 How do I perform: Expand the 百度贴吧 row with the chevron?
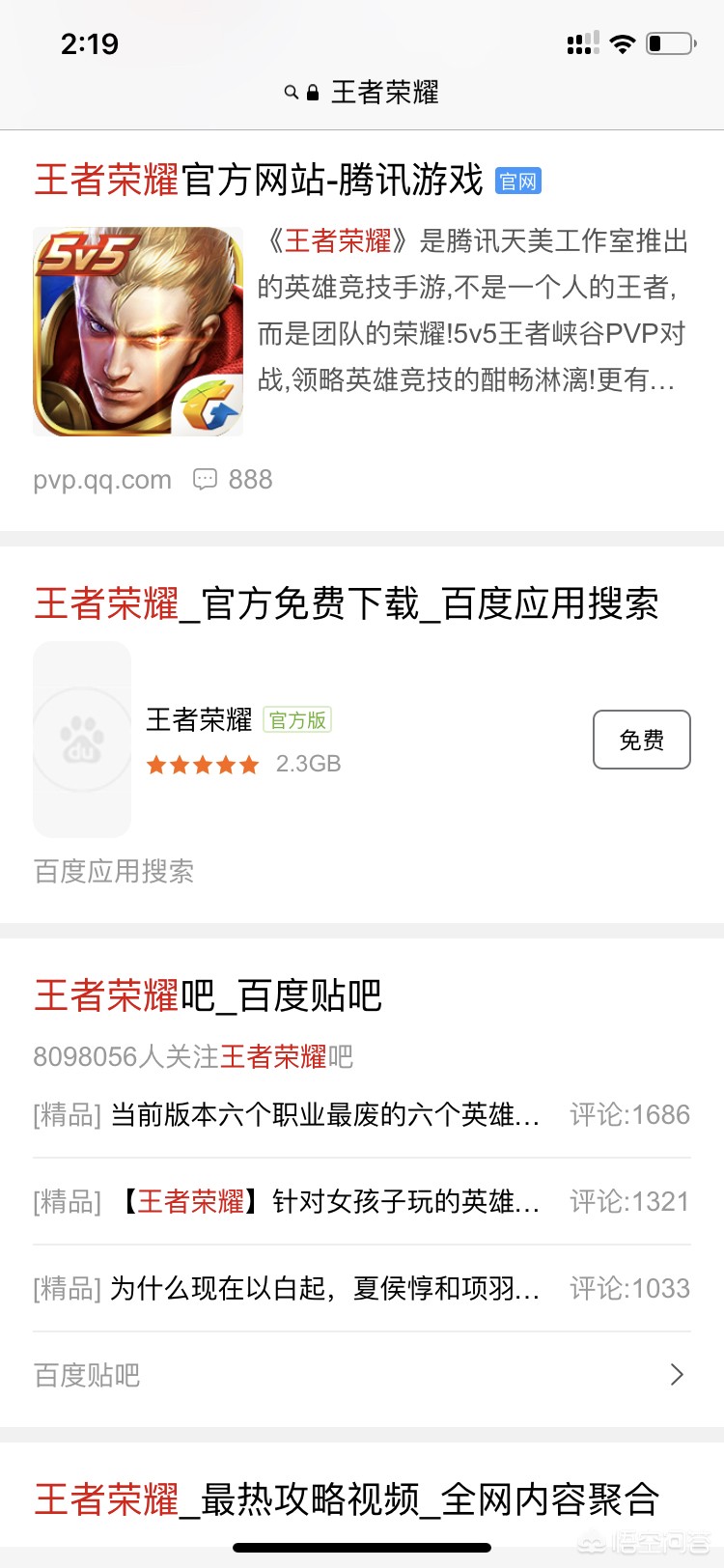(x=676, y=1374)
